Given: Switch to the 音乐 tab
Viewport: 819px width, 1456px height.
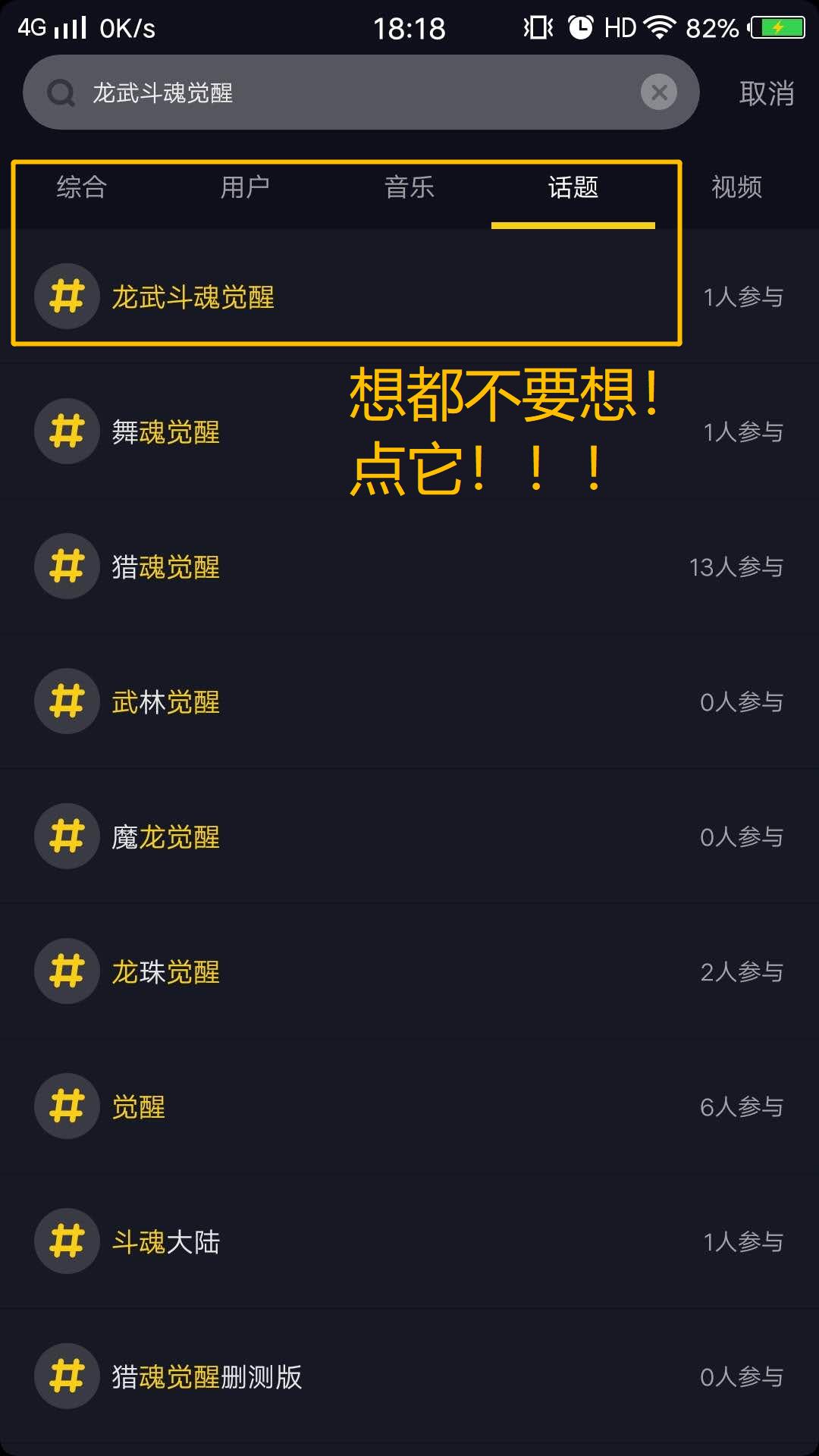Looking at the screenshot, I should [x=409, y=187].
